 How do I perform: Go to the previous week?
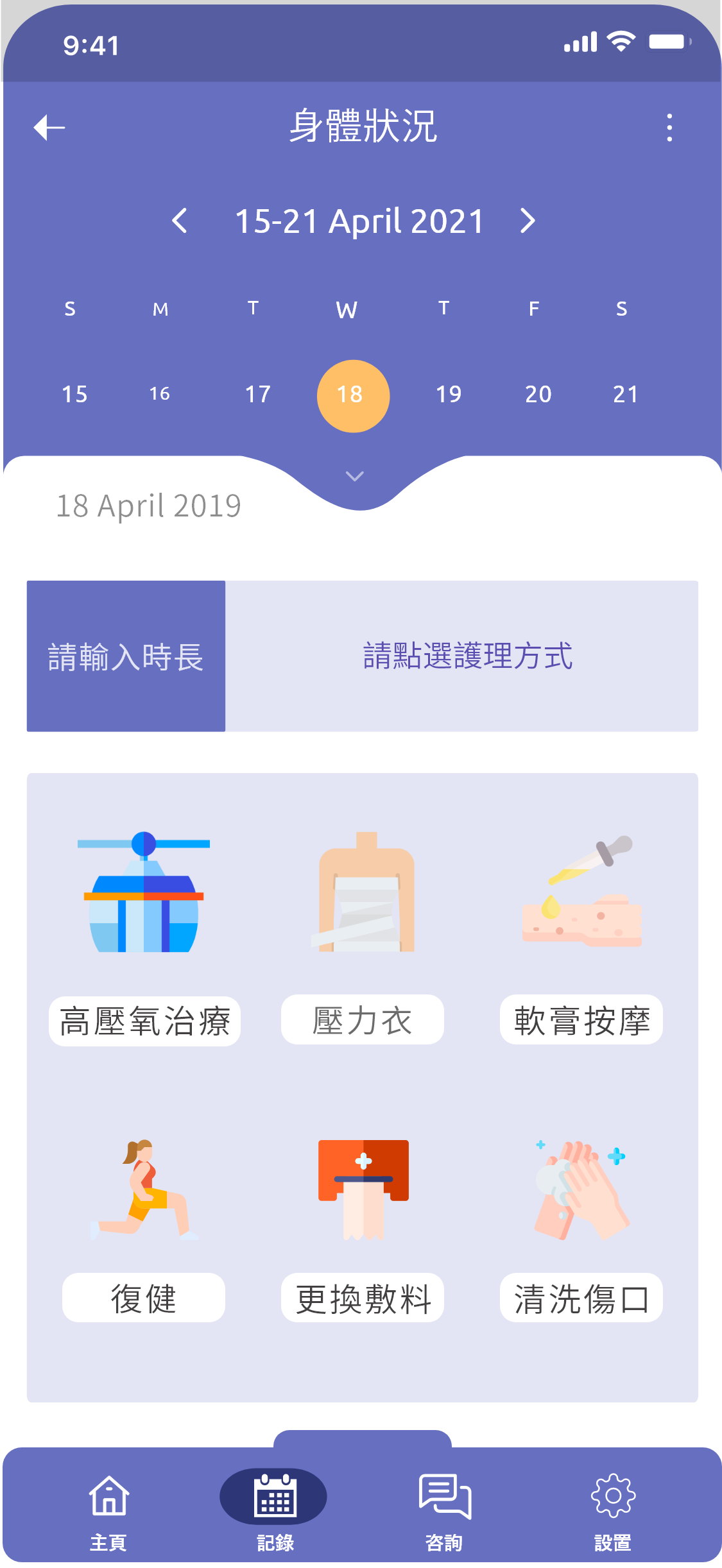[x=180, y=221]
